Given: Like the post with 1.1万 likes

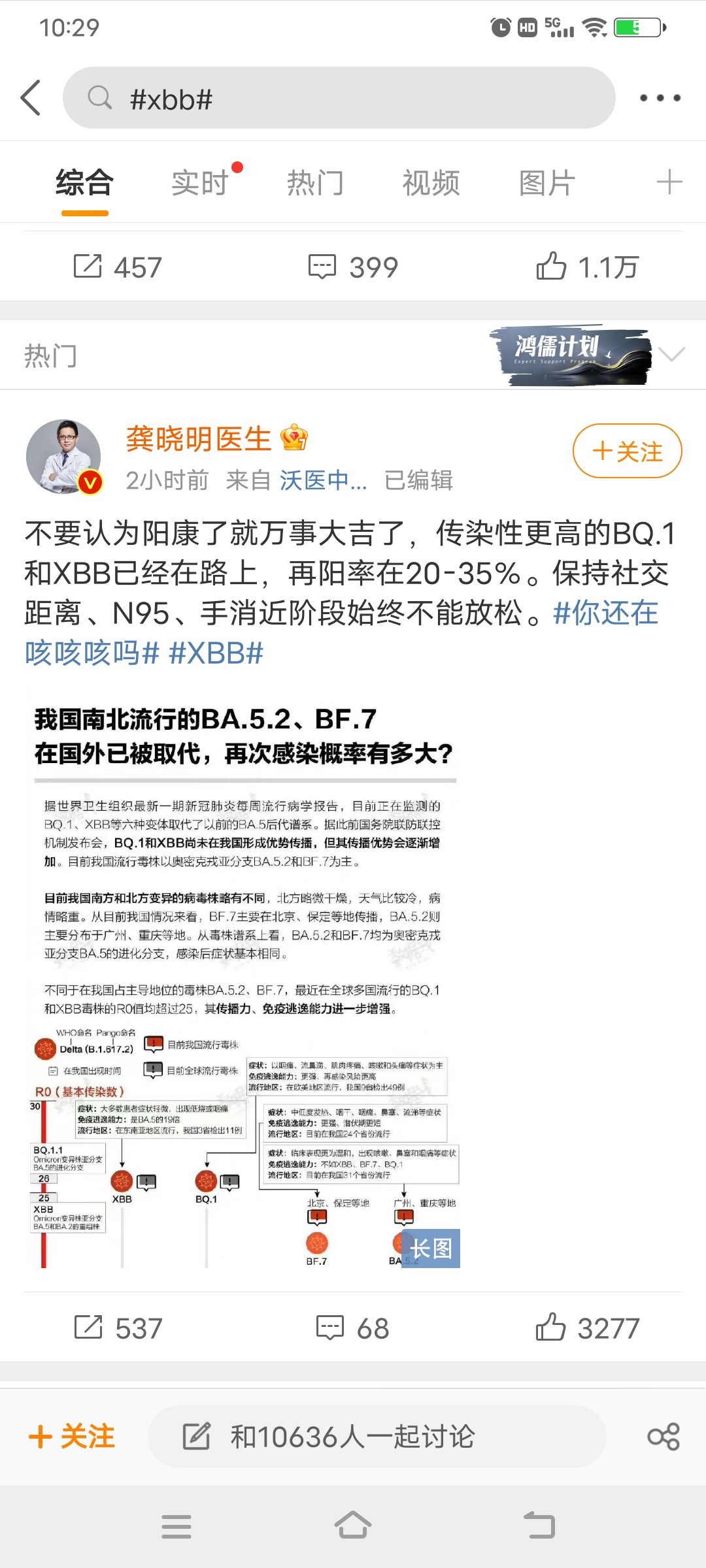Looking at the screenshot, I should 587,267.
